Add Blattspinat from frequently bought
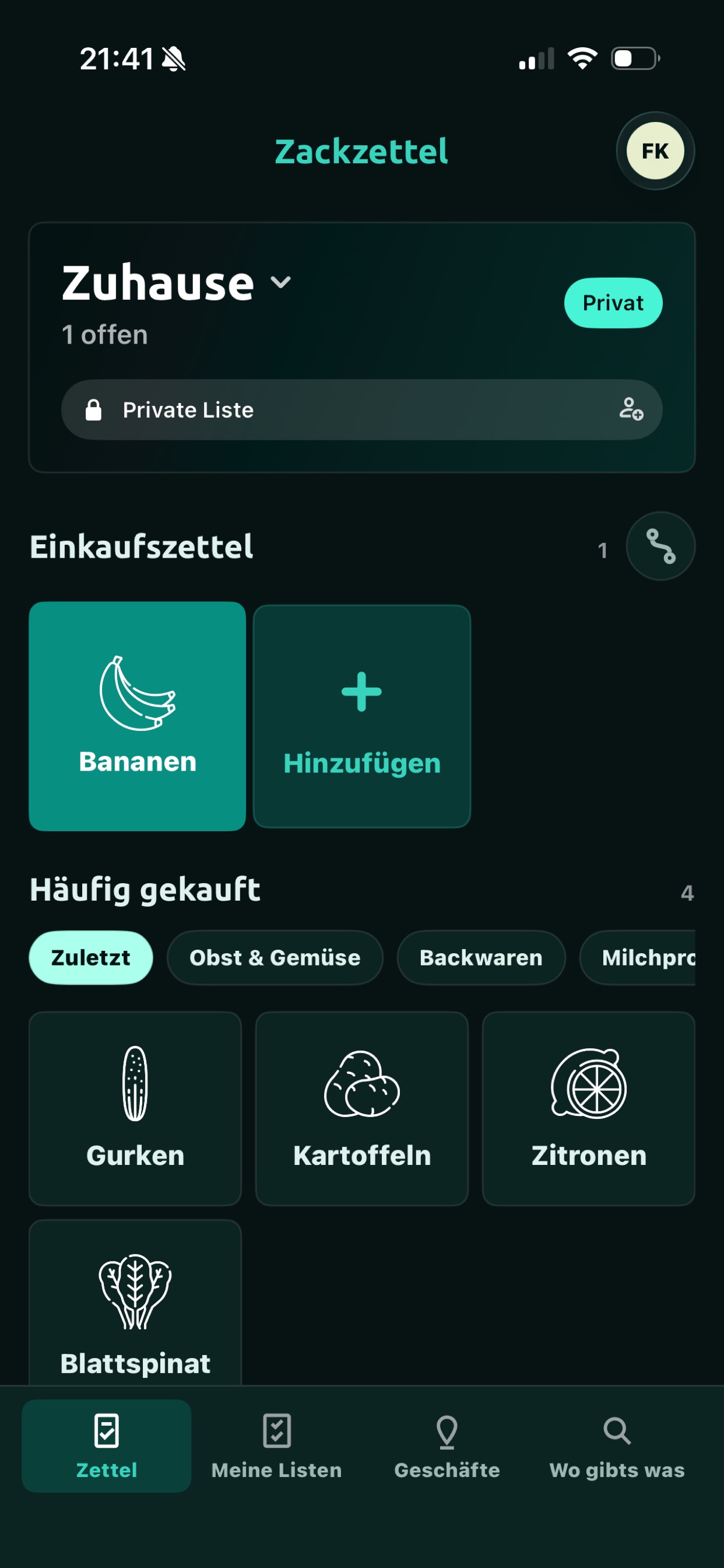This screenshot has width=724, height=1568. [135, 1303]
